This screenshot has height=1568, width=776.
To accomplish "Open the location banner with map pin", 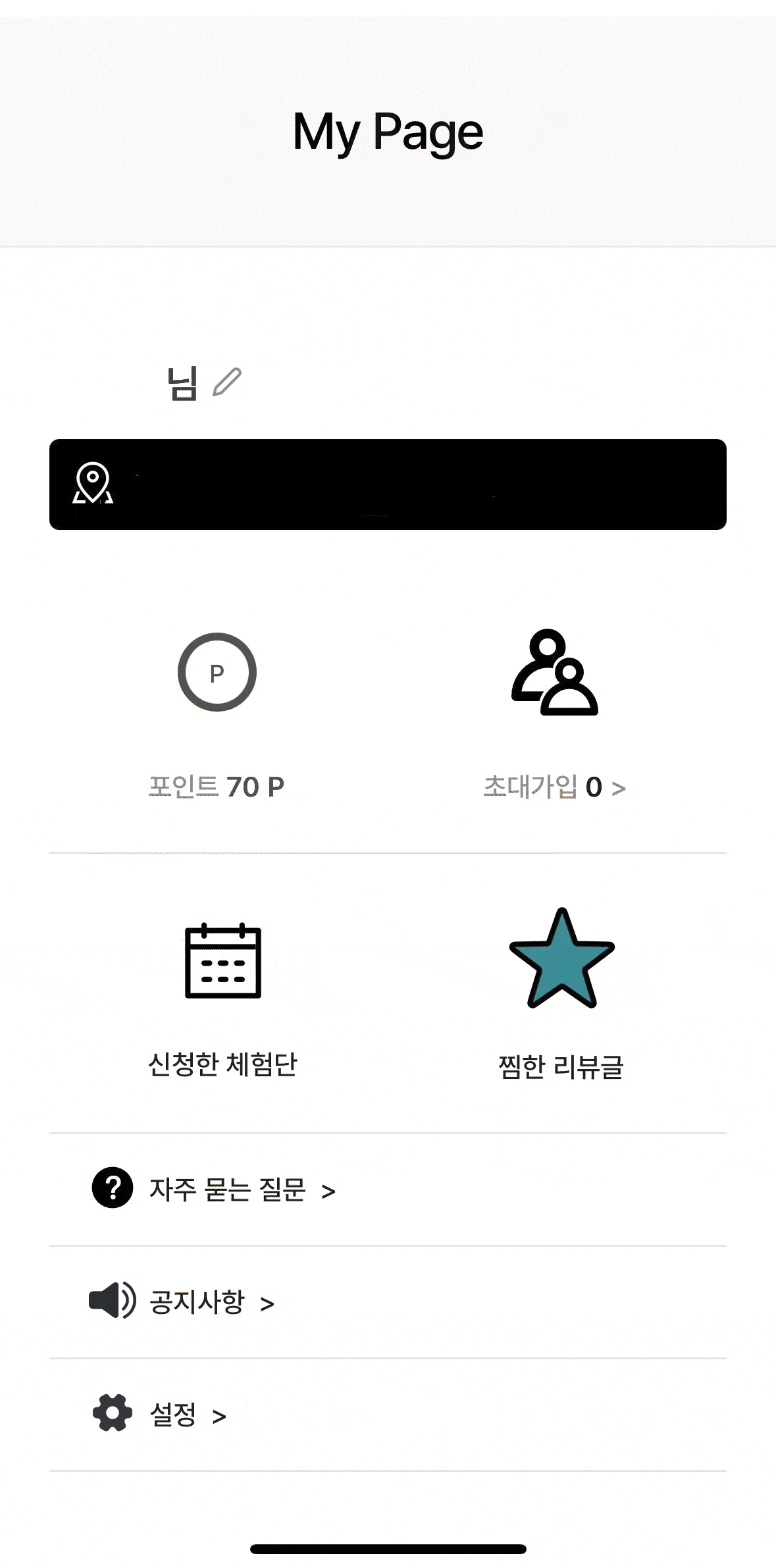I will [x=388, y=484].
